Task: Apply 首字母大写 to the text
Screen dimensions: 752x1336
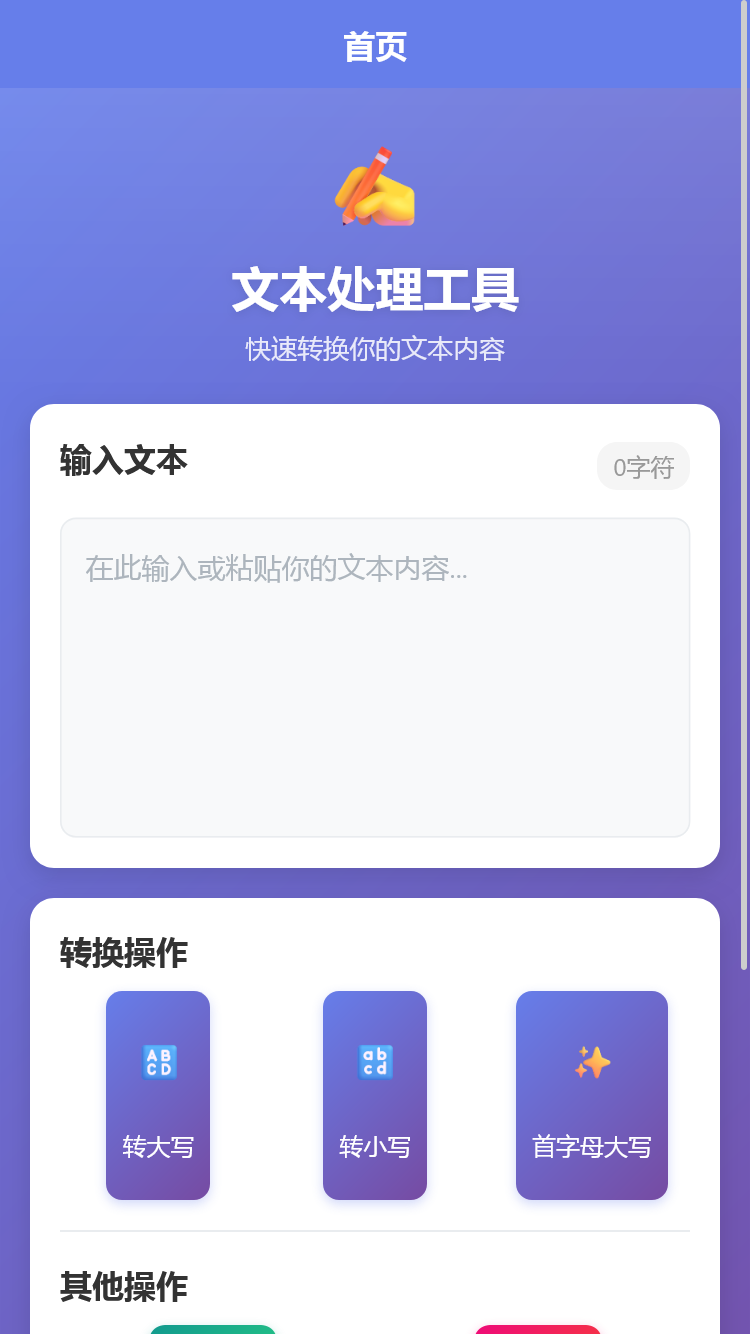Action: point(592,1095)
